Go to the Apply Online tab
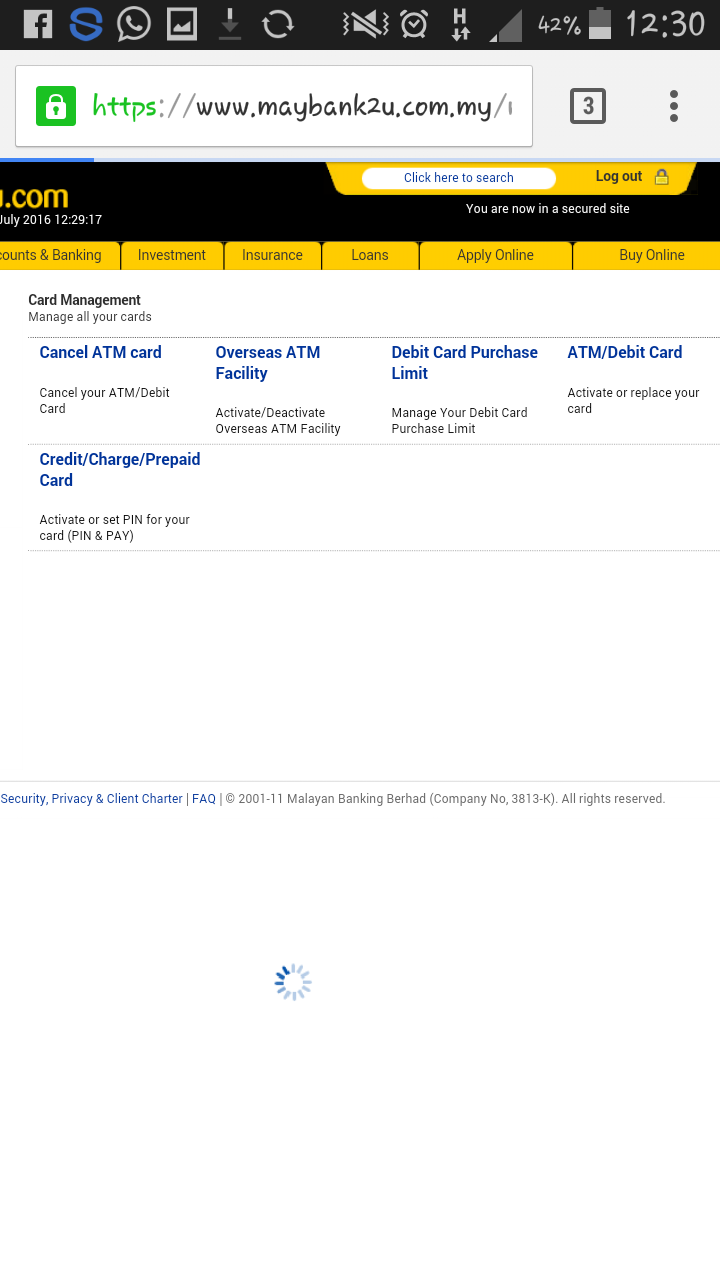Viewport: 720px width, 1280px height. pyautogui.click(x=495, y=256)
